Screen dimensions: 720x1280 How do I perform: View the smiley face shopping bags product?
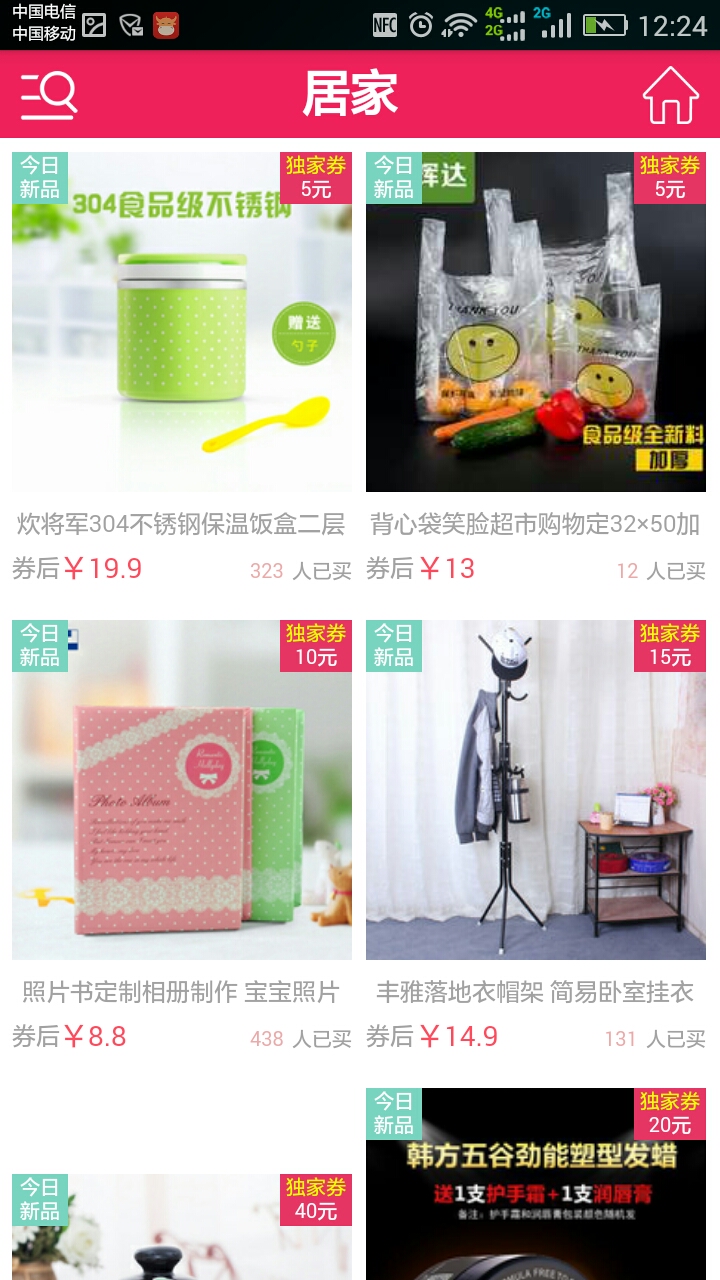pyautogui.click(x=536, y=322)
